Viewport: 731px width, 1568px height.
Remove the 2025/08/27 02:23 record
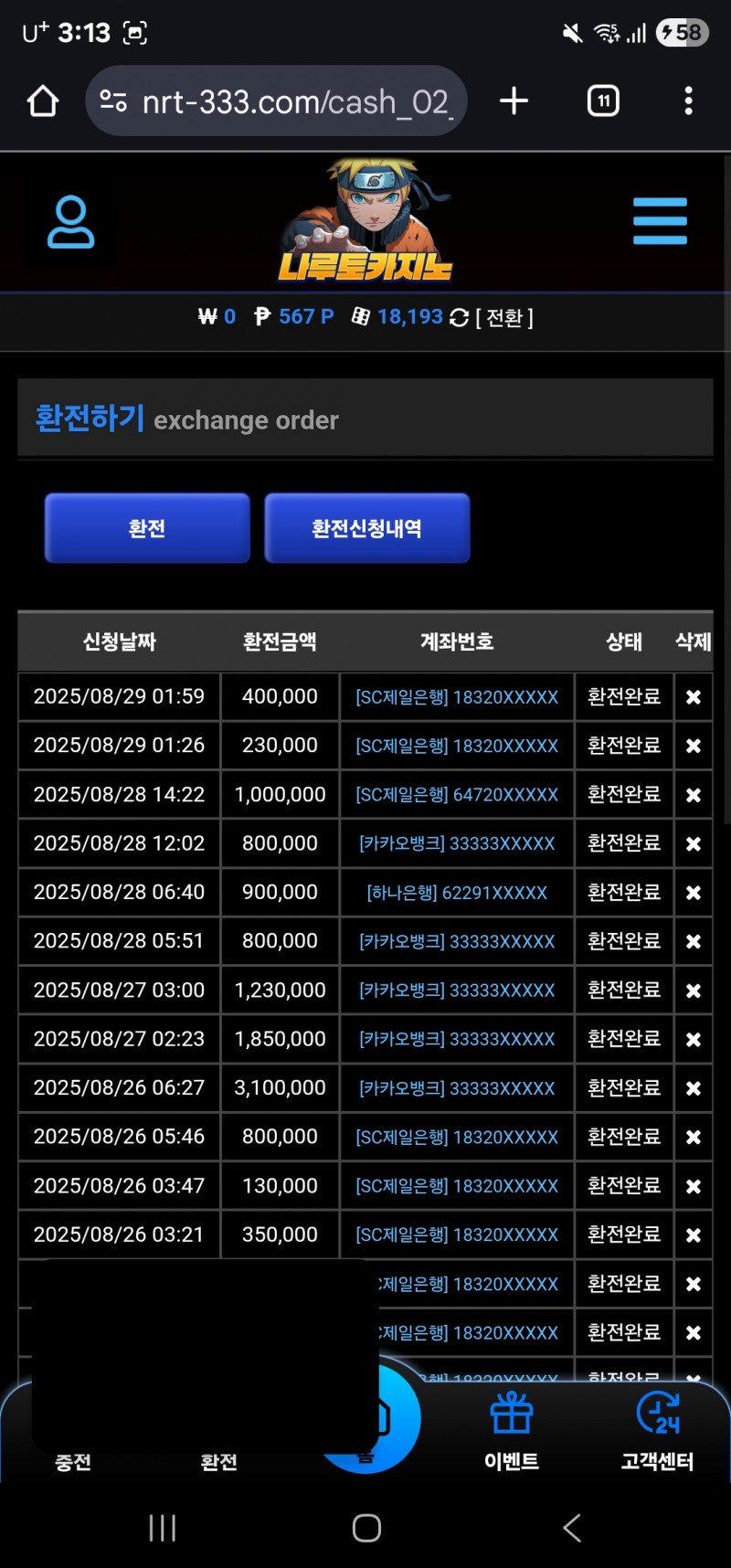tap(694, 1040)
